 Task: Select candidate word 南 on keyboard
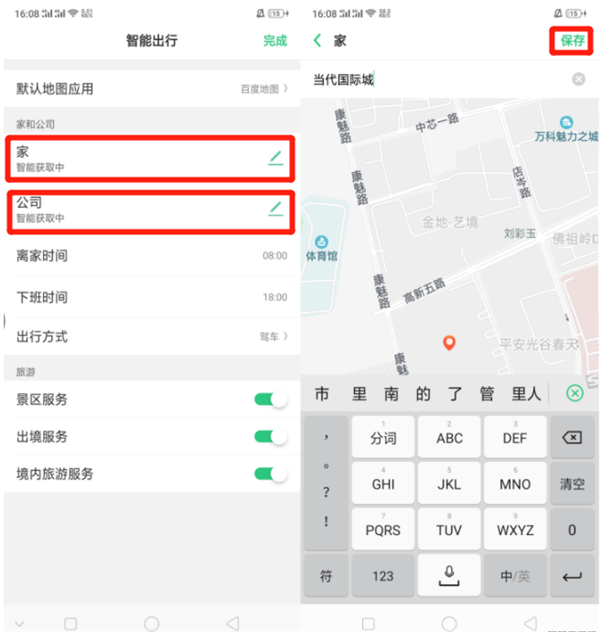pos(391,394)
